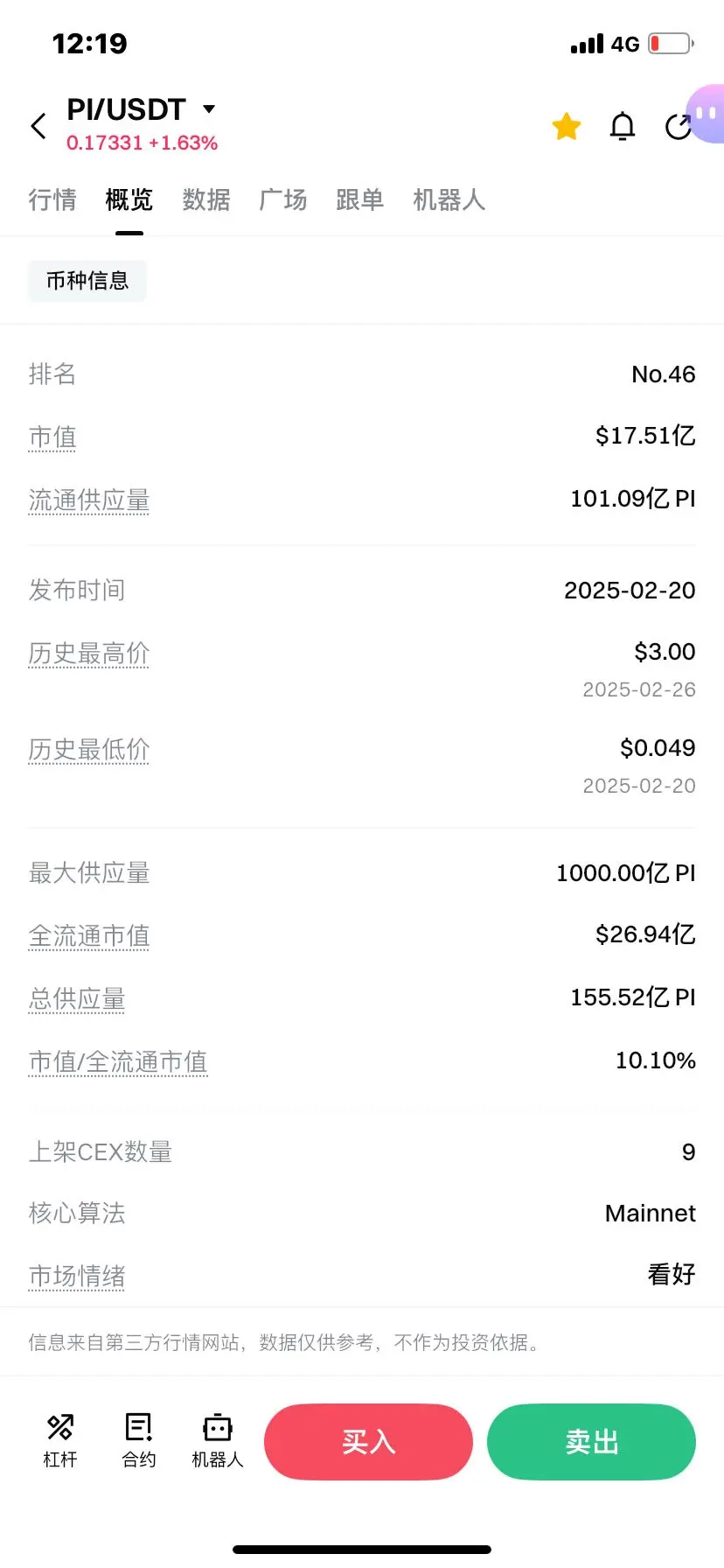
Task: Open the 机器人 top tab
Action: (x=449, y=200)
